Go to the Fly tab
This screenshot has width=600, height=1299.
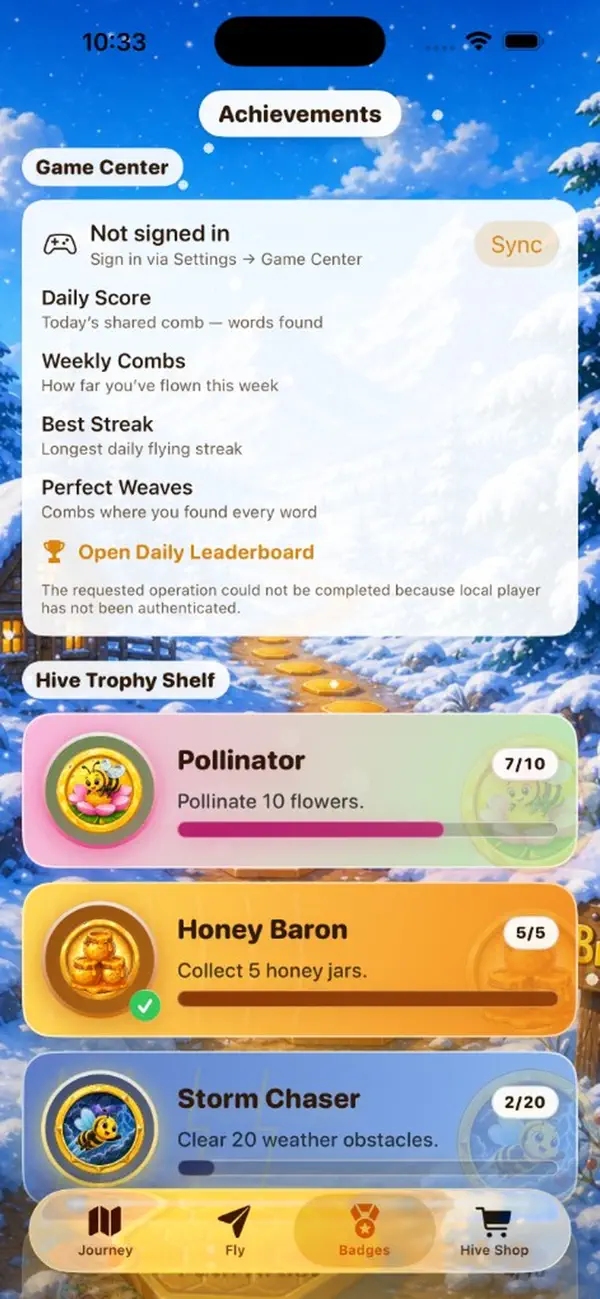coord(234,1231)
